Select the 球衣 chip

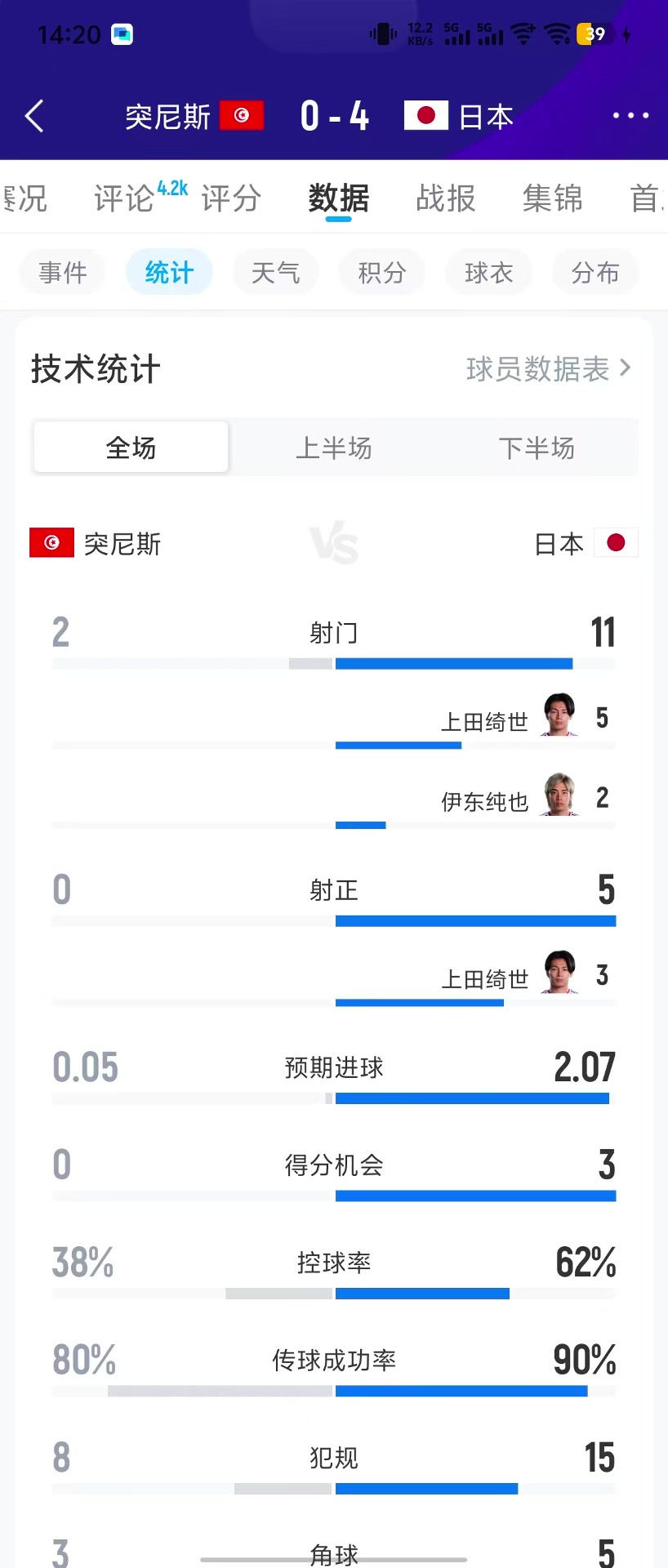pyautogui.click(x=488, y=272)
